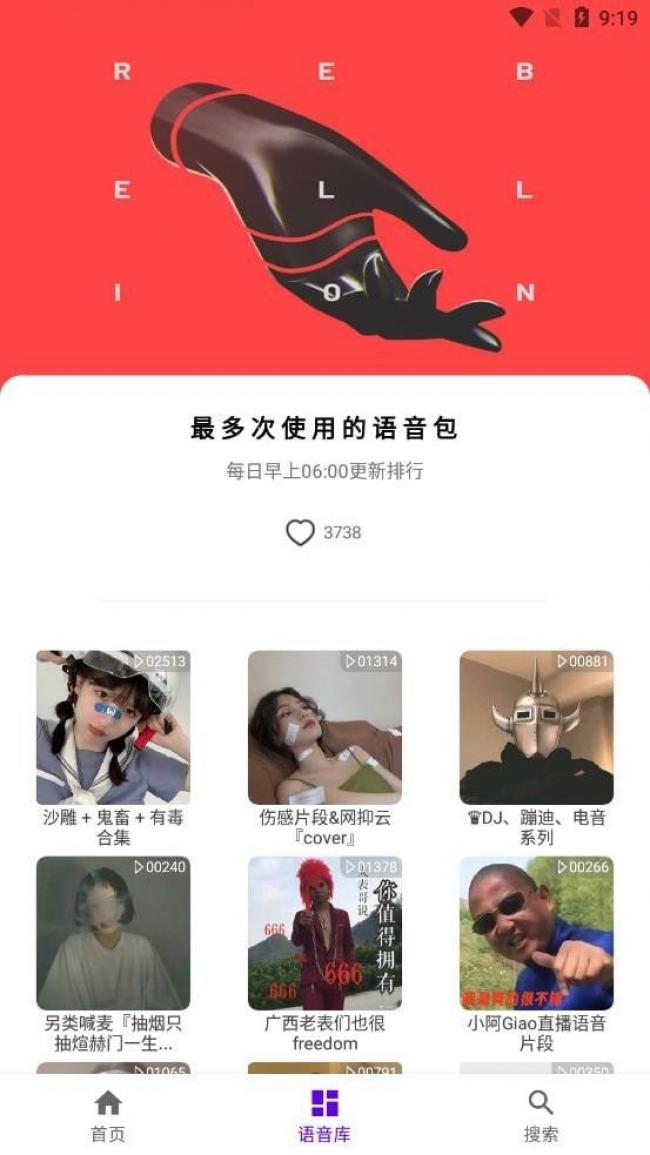Like the most-used voice pack ranking

tap(300, 533)
